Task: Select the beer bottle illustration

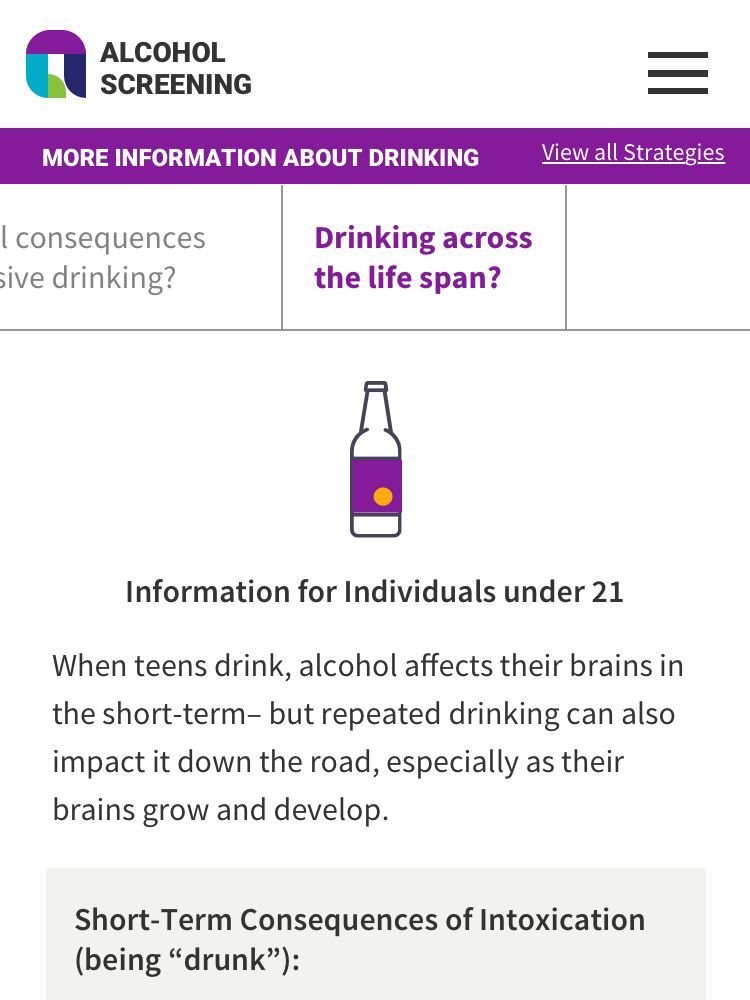Action: pyautogui.click(x=375, y=460)
